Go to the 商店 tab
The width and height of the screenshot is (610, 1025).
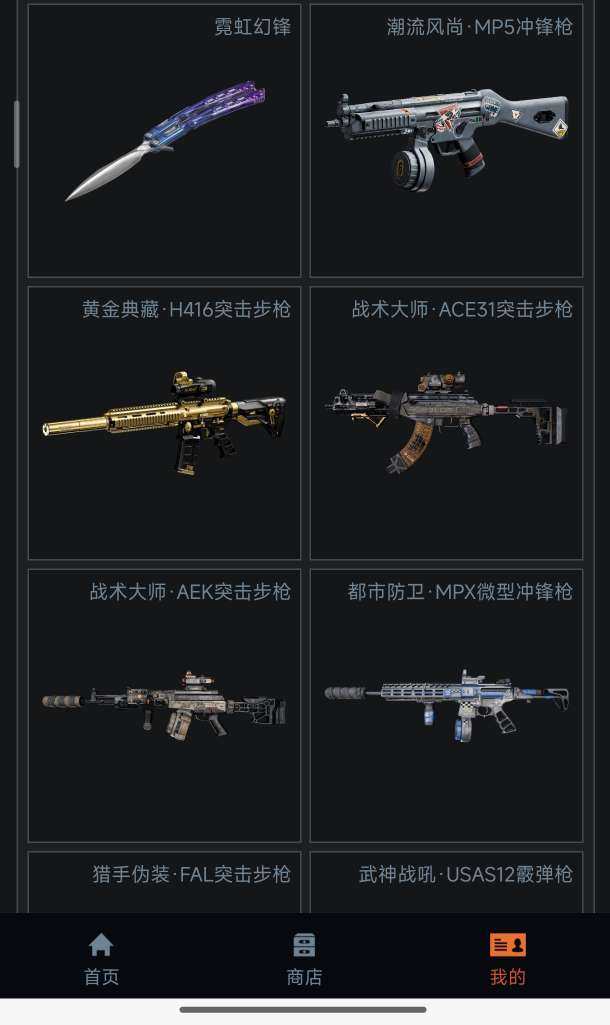coord(304,960)
